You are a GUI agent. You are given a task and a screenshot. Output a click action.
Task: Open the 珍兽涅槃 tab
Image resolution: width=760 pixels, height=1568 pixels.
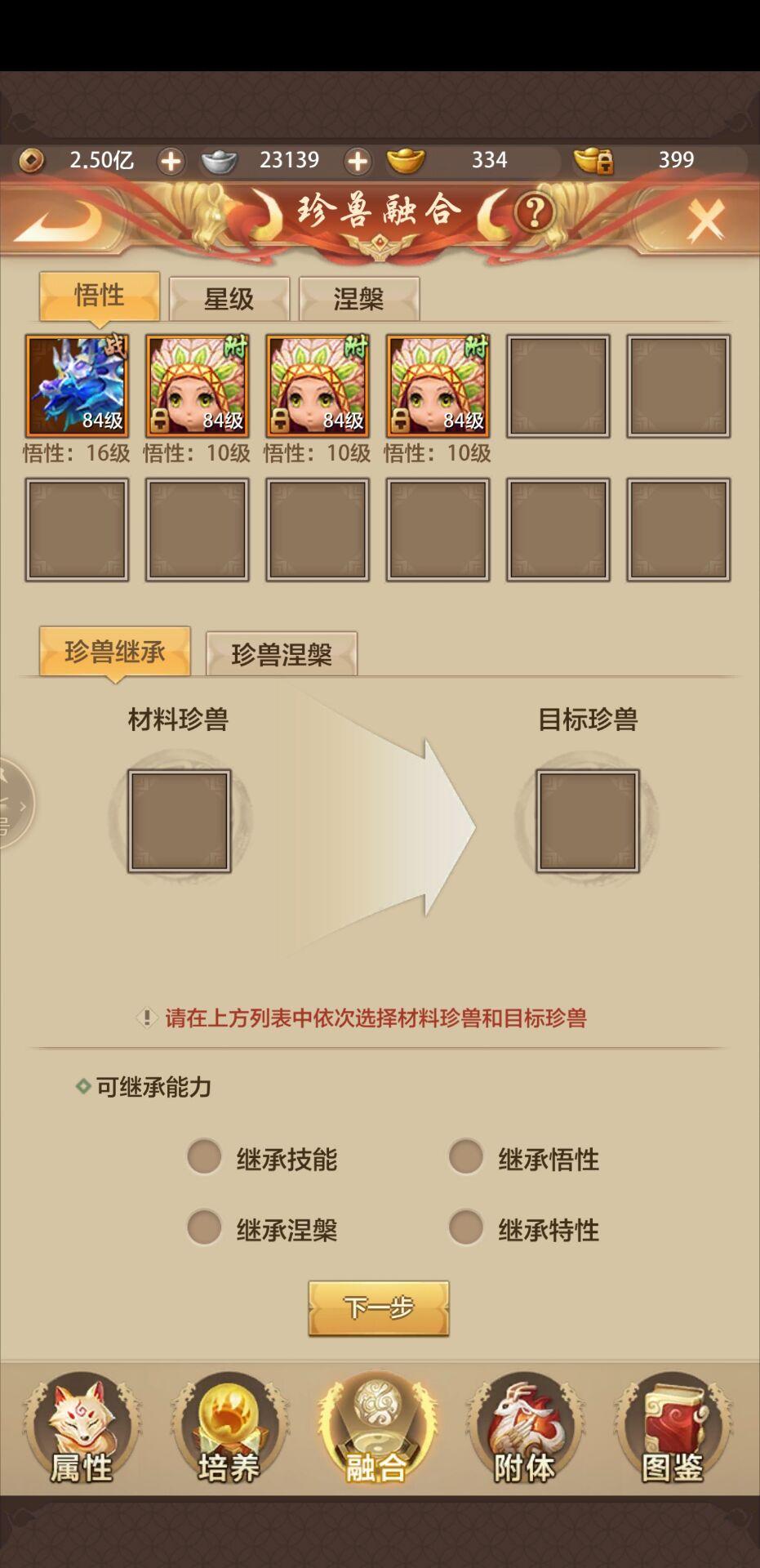tap(282, 654)
